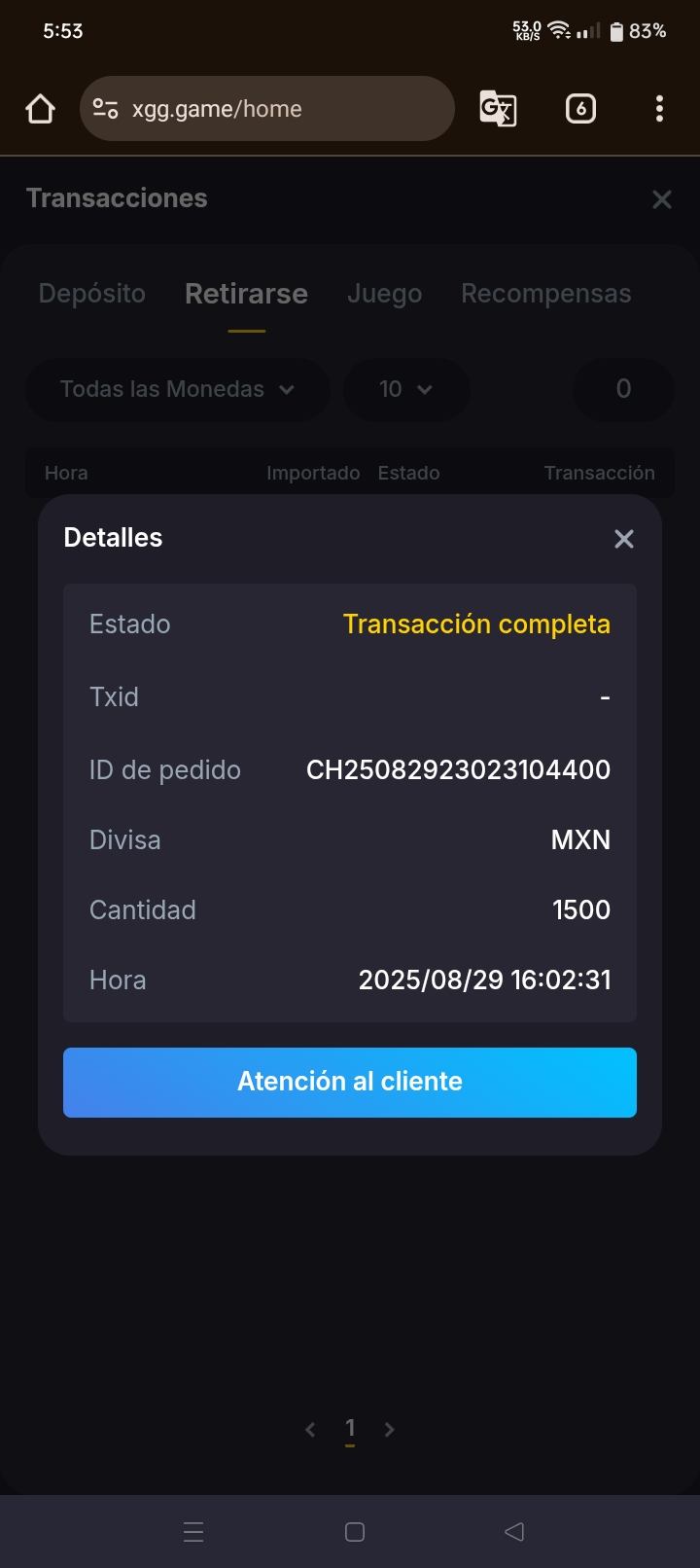Open the Todas las Monedas currency dropdown
Image resolution: width=700 pixels, height=1568 pixels.
[x=177, y=389]
